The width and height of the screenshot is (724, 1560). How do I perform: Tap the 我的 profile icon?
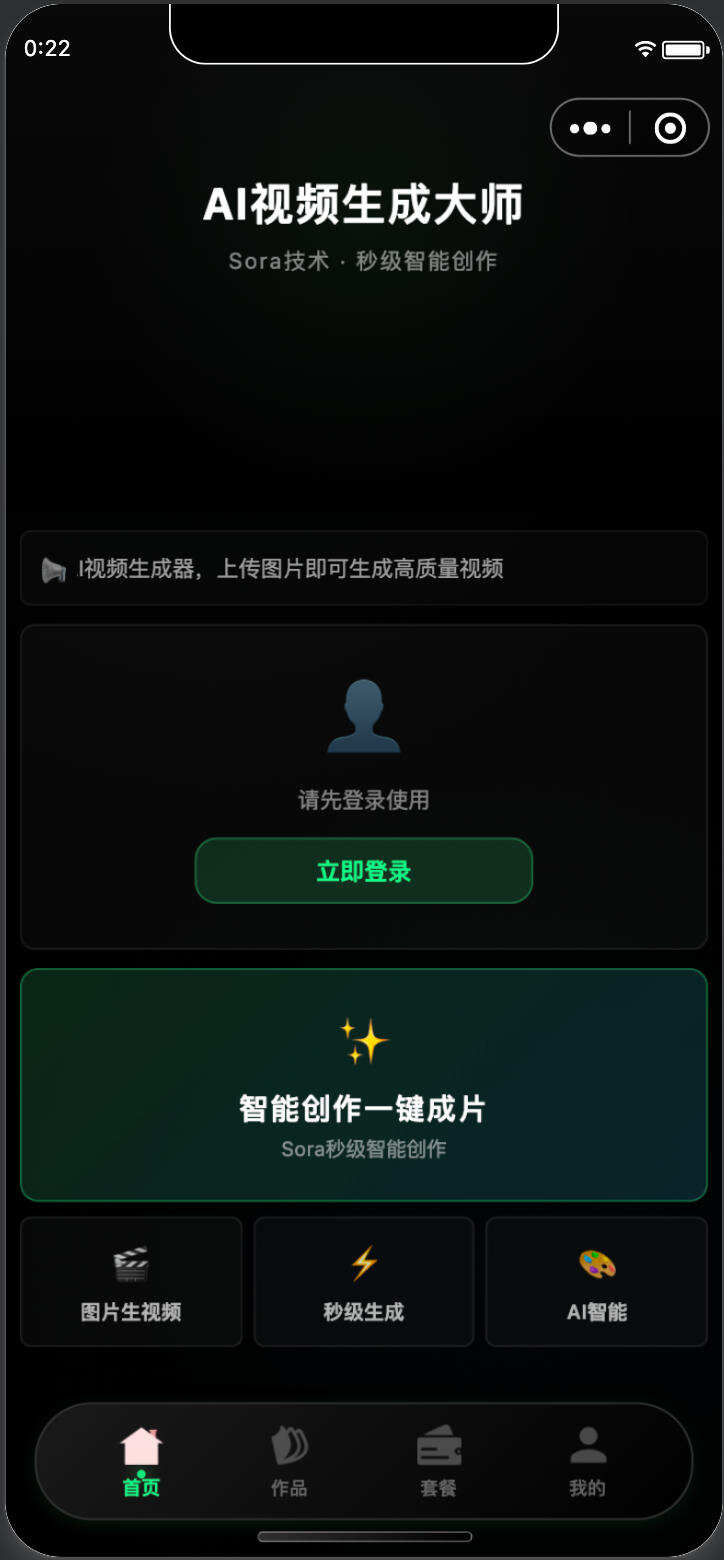coord(586,1443)
